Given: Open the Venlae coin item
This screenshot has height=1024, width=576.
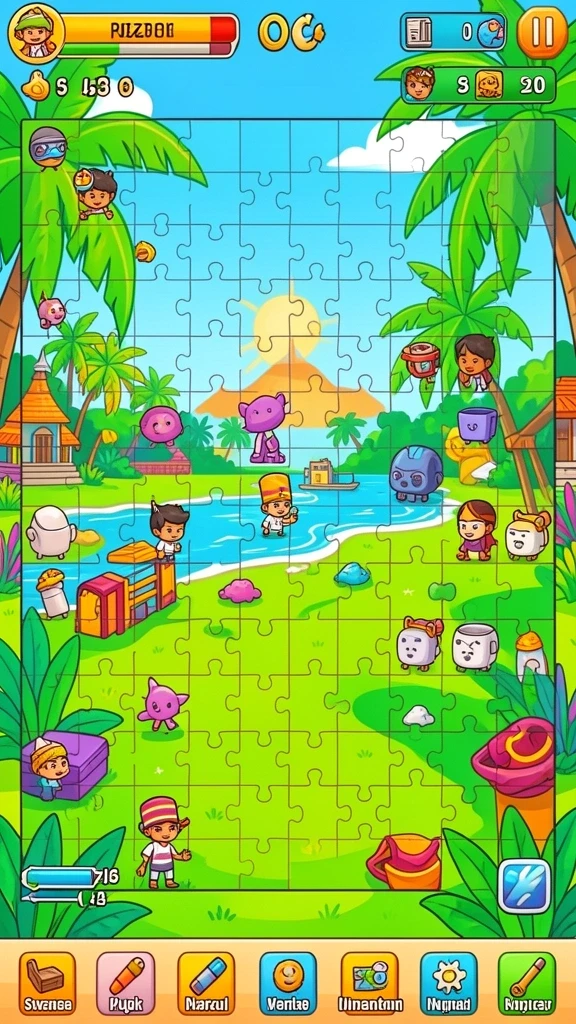Looking at the screenshot, I should pos(288,983).
